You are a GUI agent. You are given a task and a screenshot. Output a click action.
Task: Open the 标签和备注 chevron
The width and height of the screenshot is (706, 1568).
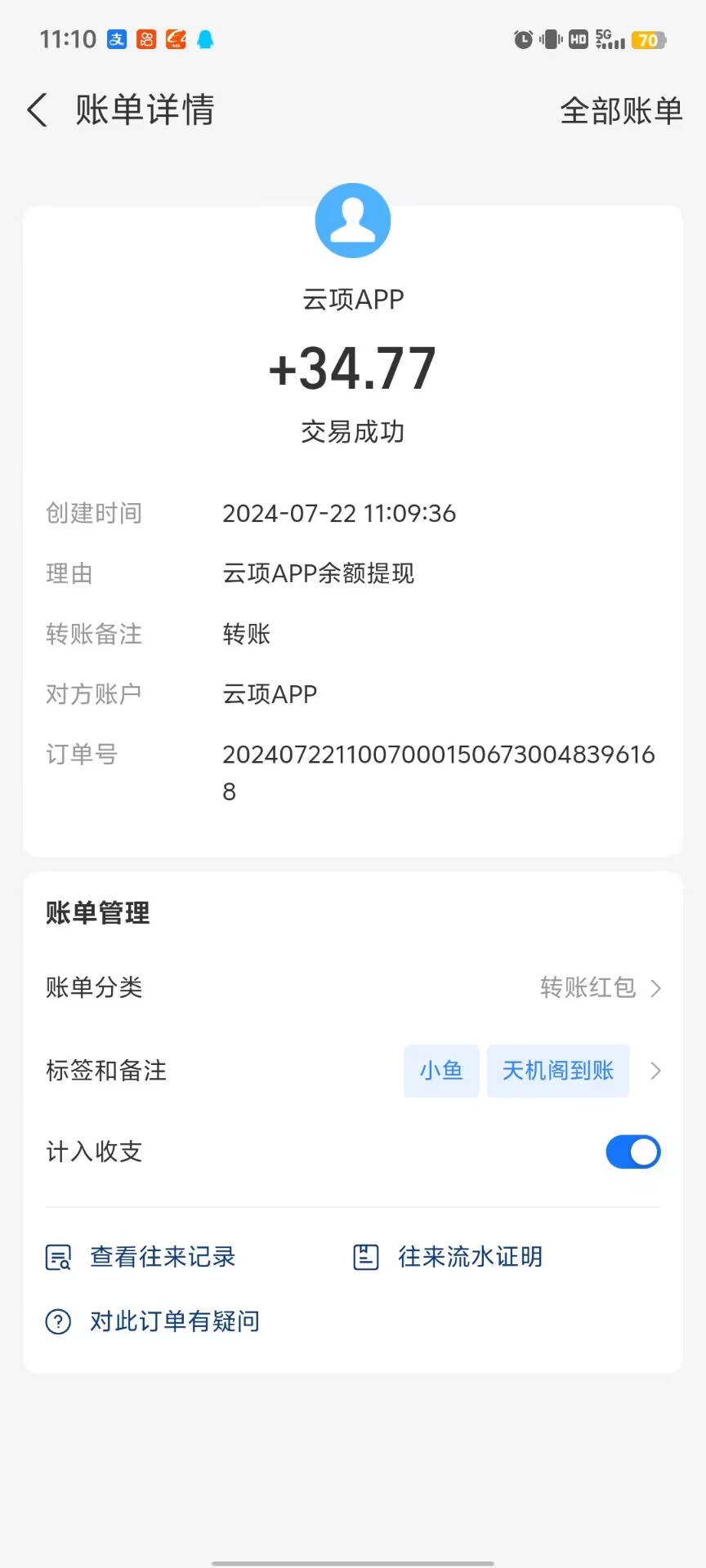(x=655, y=1071)
